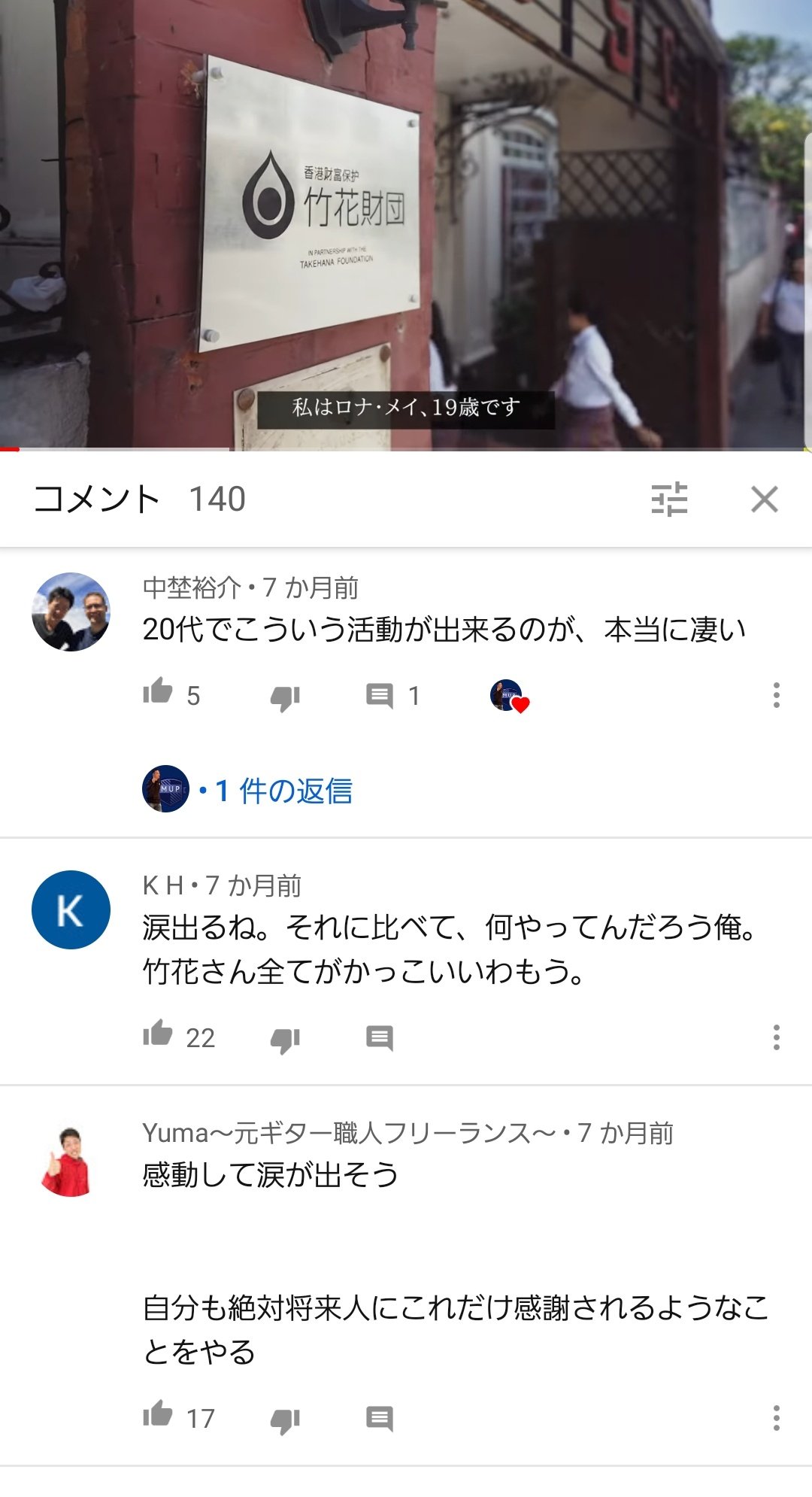Image resolution: width=812 pixels, height=1497 pixels.
Task: Open 中埜裕介's profile avatar
Action: pos(71,612)
